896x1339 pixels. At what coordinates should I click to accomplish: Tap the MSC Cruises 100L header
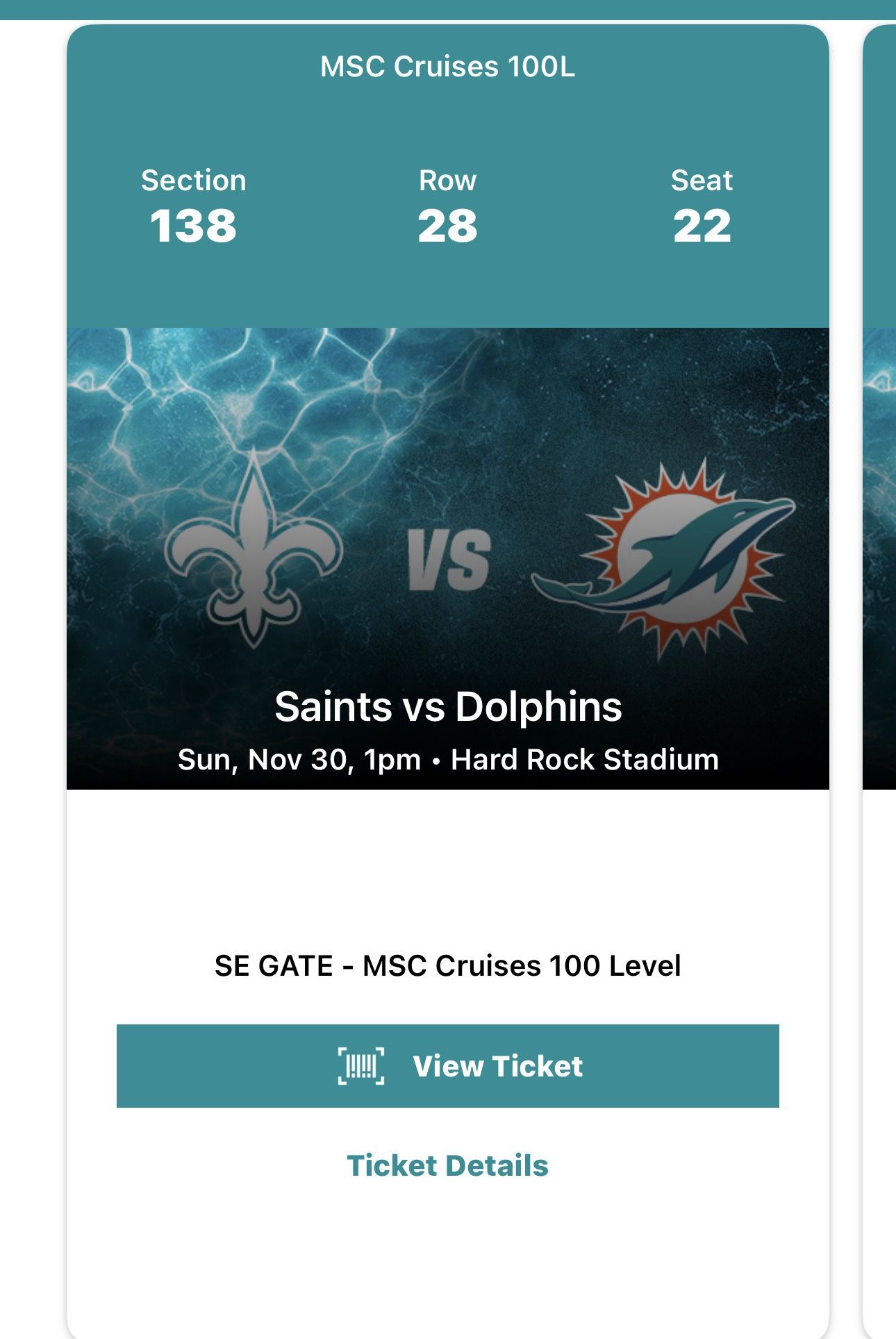tap(448, 65)
